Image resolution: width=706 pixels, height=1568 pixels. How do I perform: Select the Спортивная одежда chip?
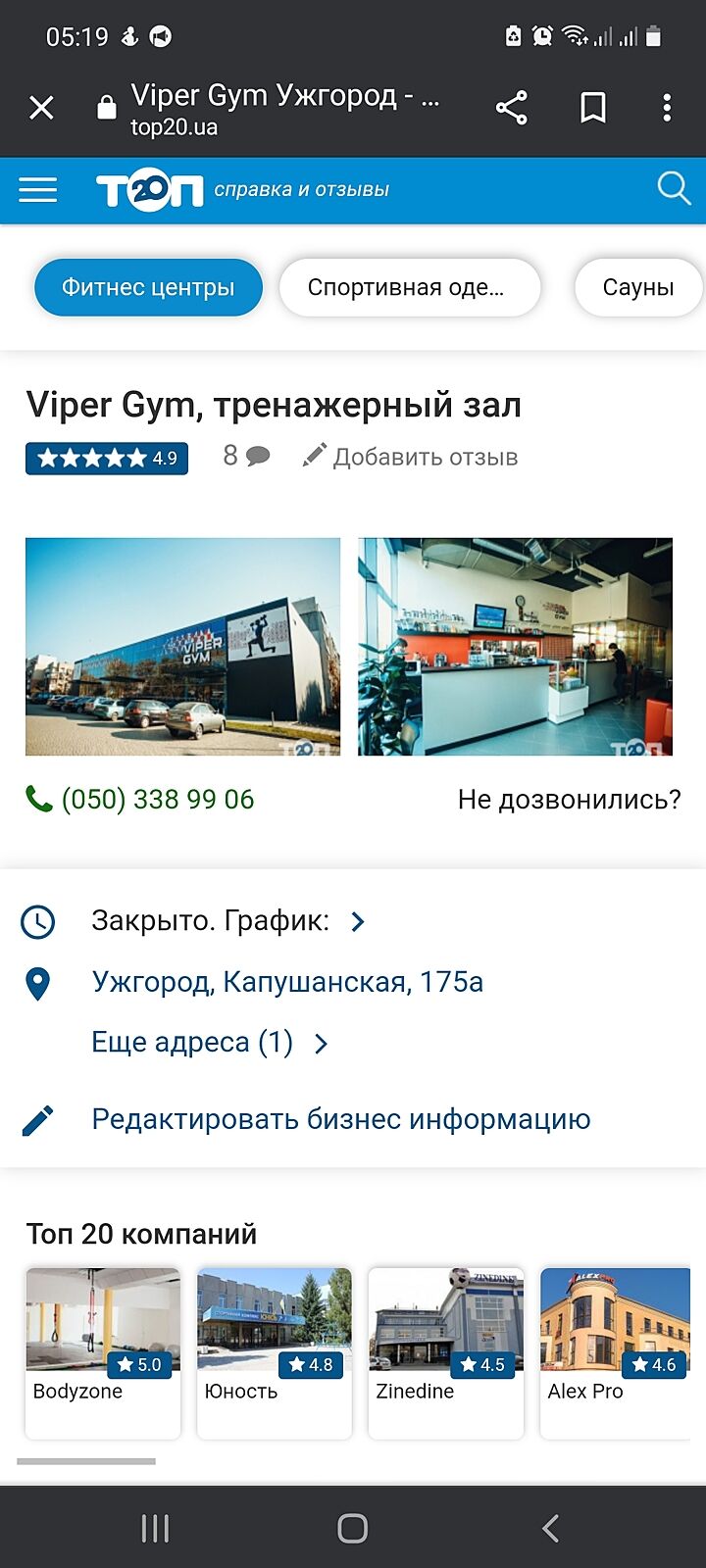(x=409, y=287)
